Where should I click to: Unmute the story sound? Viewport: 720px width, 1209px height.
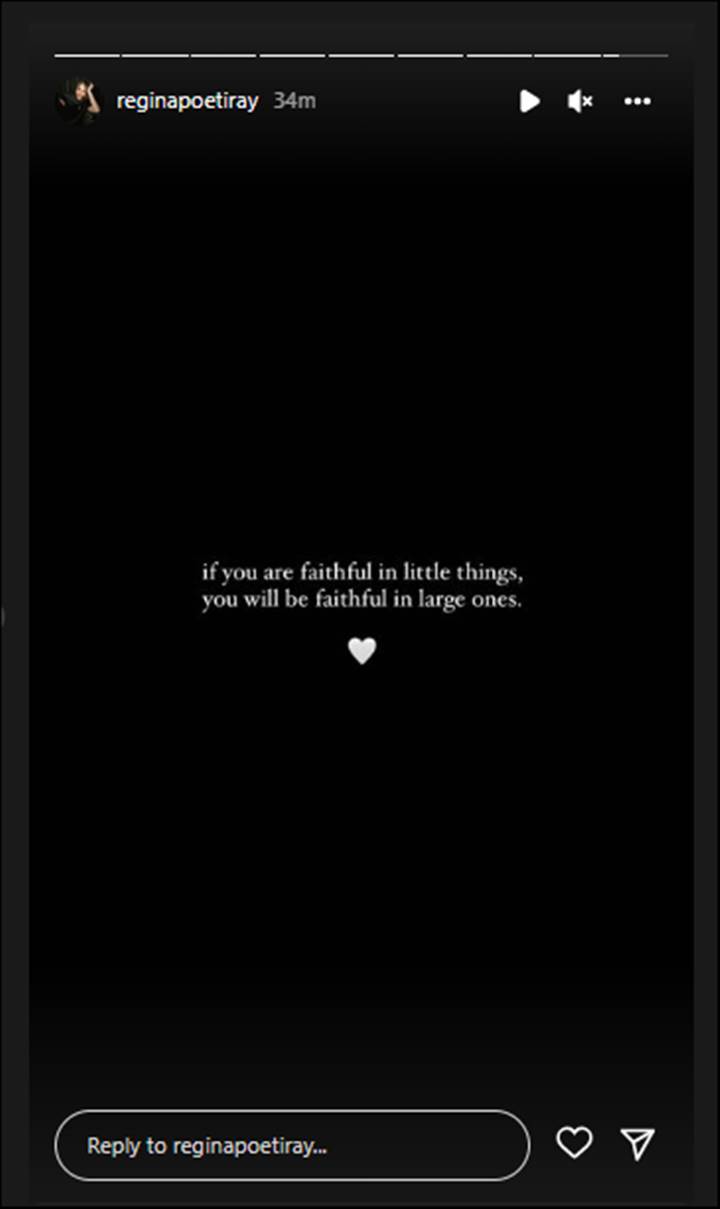click(x=581, y=101)
